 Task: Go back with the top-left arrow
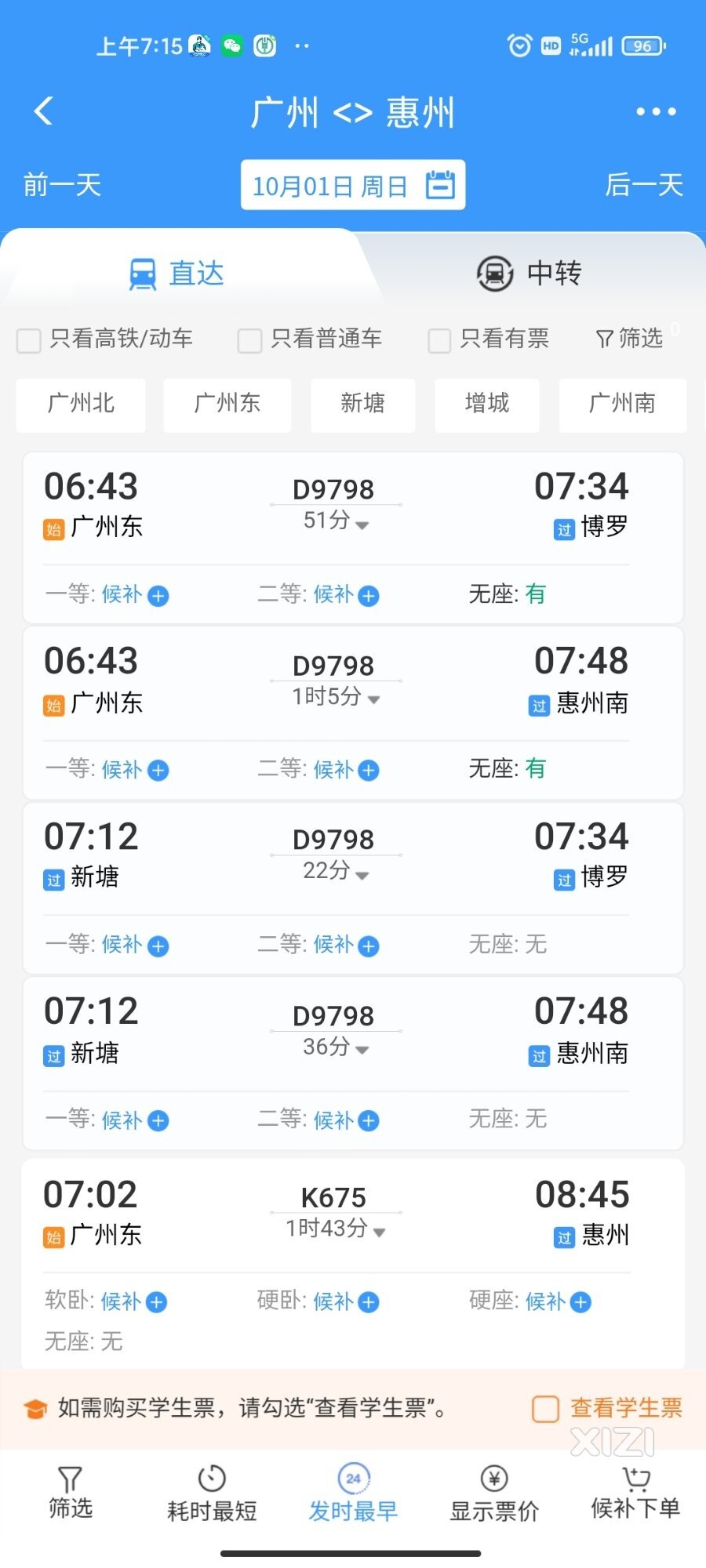(44, 111)
